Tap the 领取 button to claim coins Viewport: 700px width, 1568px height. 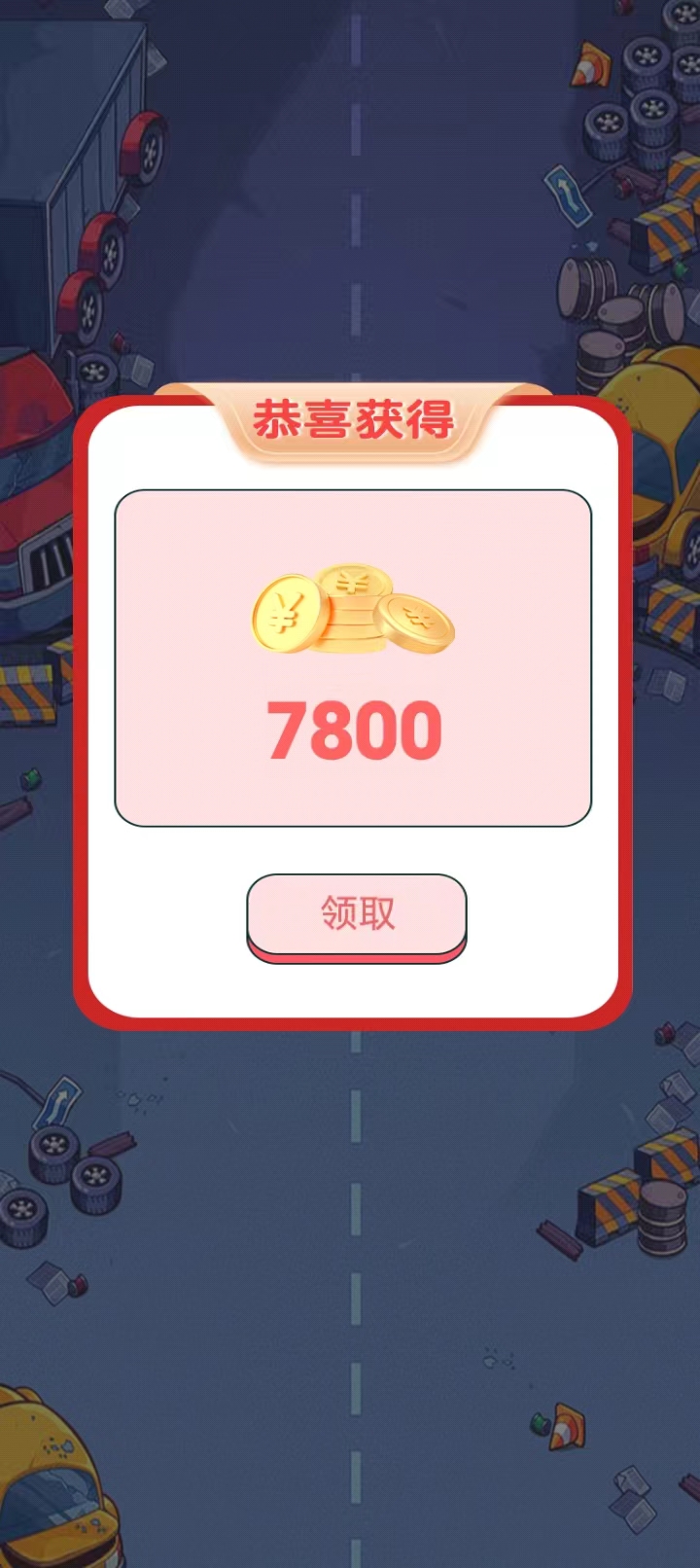[357, 914]
